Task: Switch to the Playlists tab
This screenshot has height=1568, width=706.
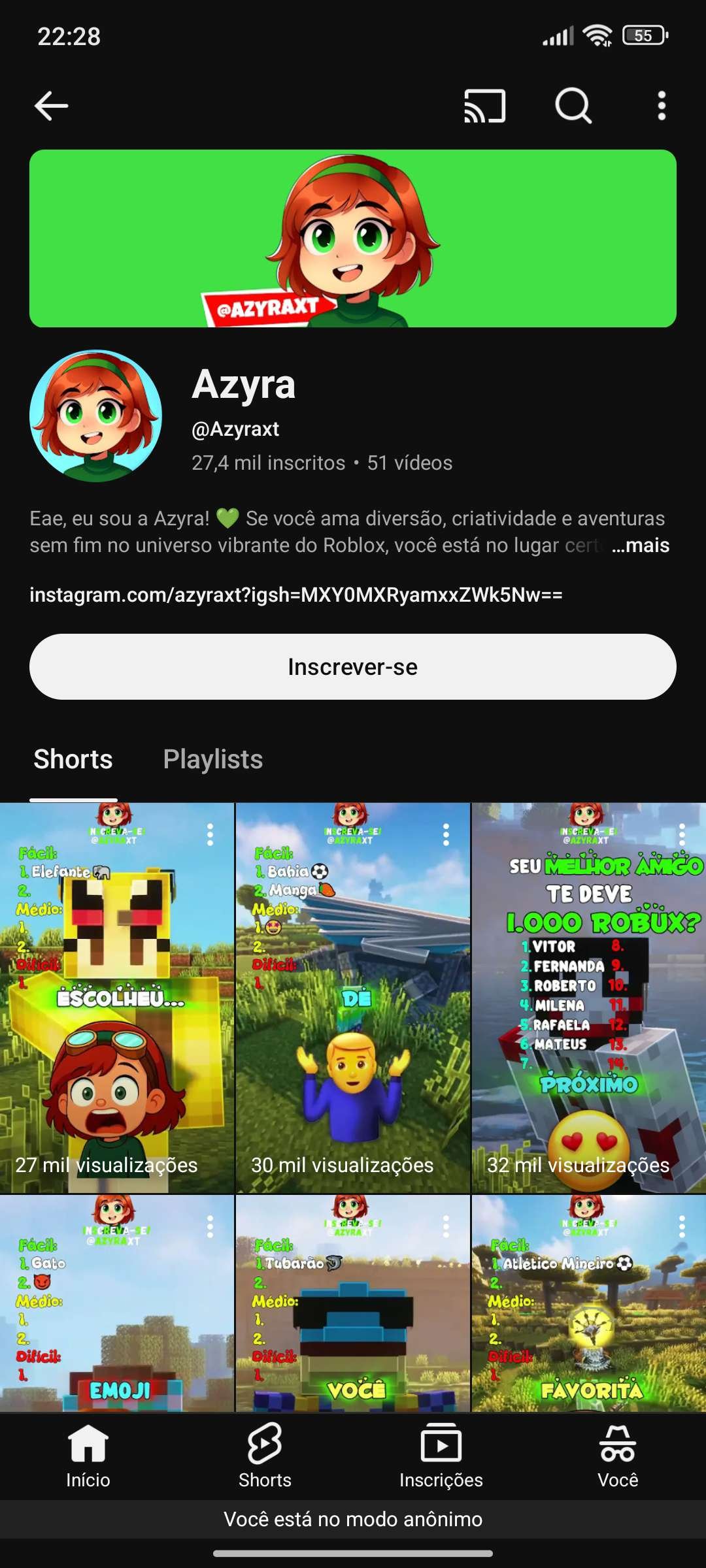Action: click(x=213, y=760)
